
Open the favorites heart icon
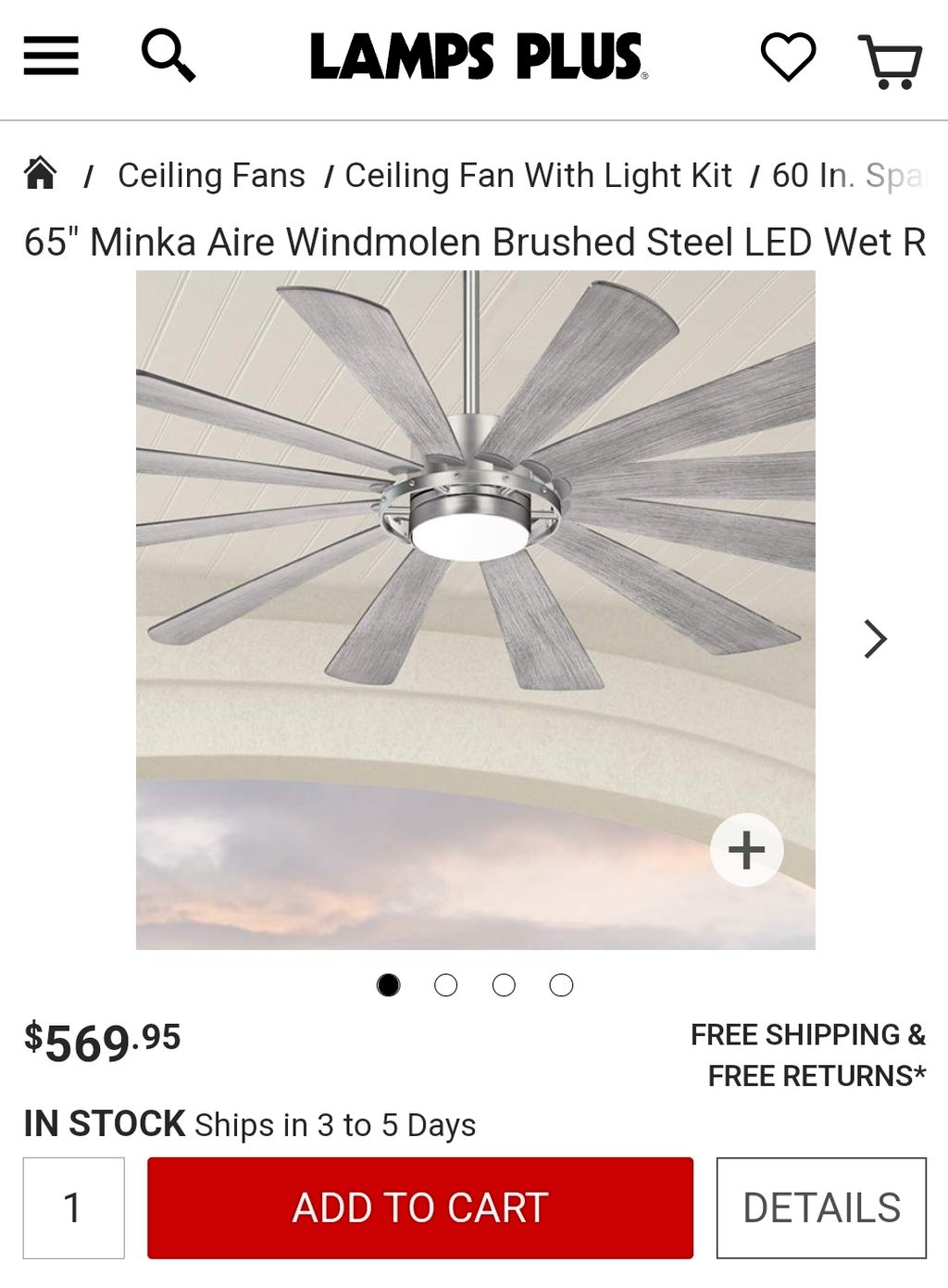tap(788, 56)
